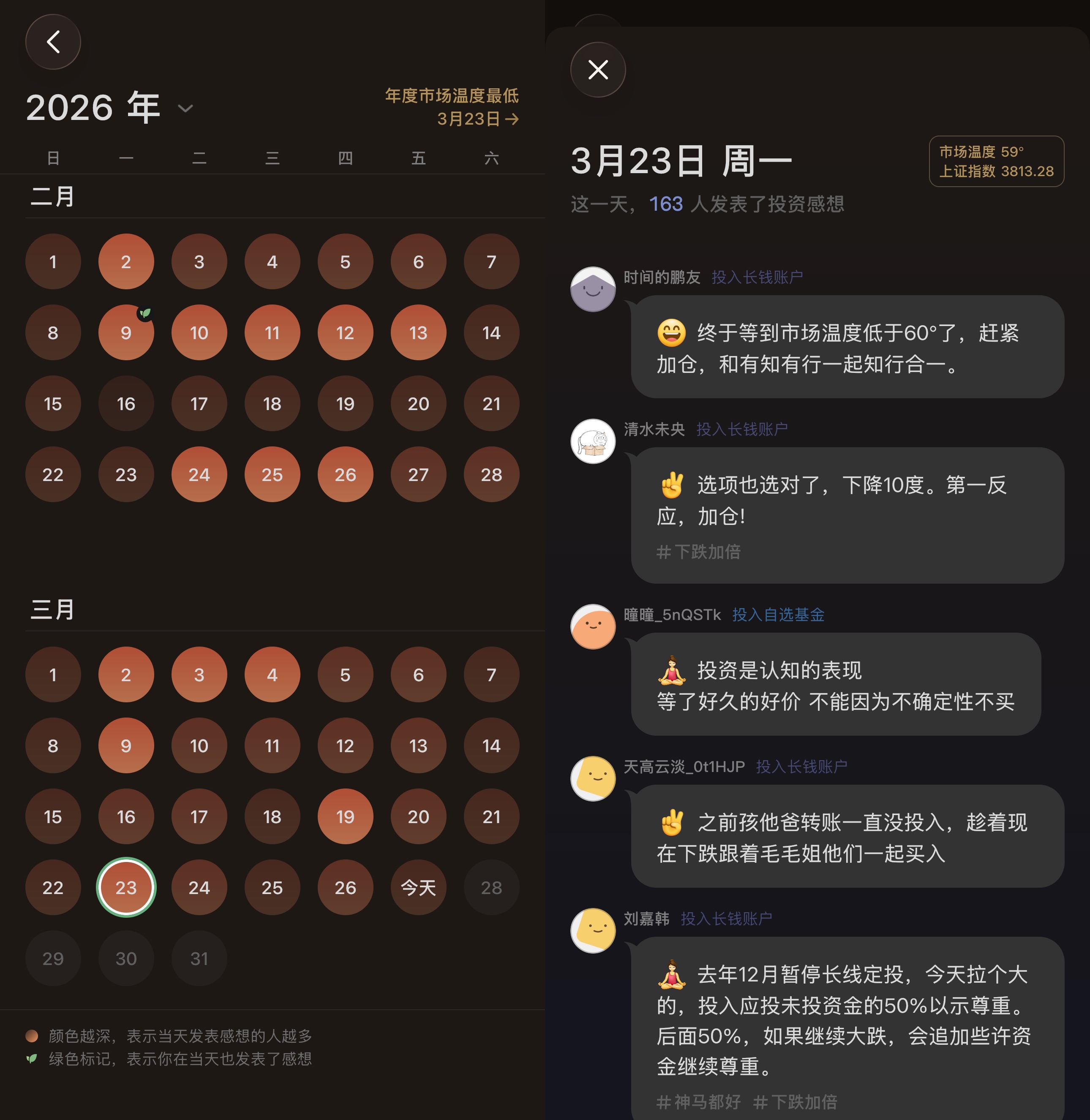Image resolution: width=1090 pixels, height=1120 pixels.
Task: Jump to lowest market temperature day 3月23日
Action: point(477,119)
